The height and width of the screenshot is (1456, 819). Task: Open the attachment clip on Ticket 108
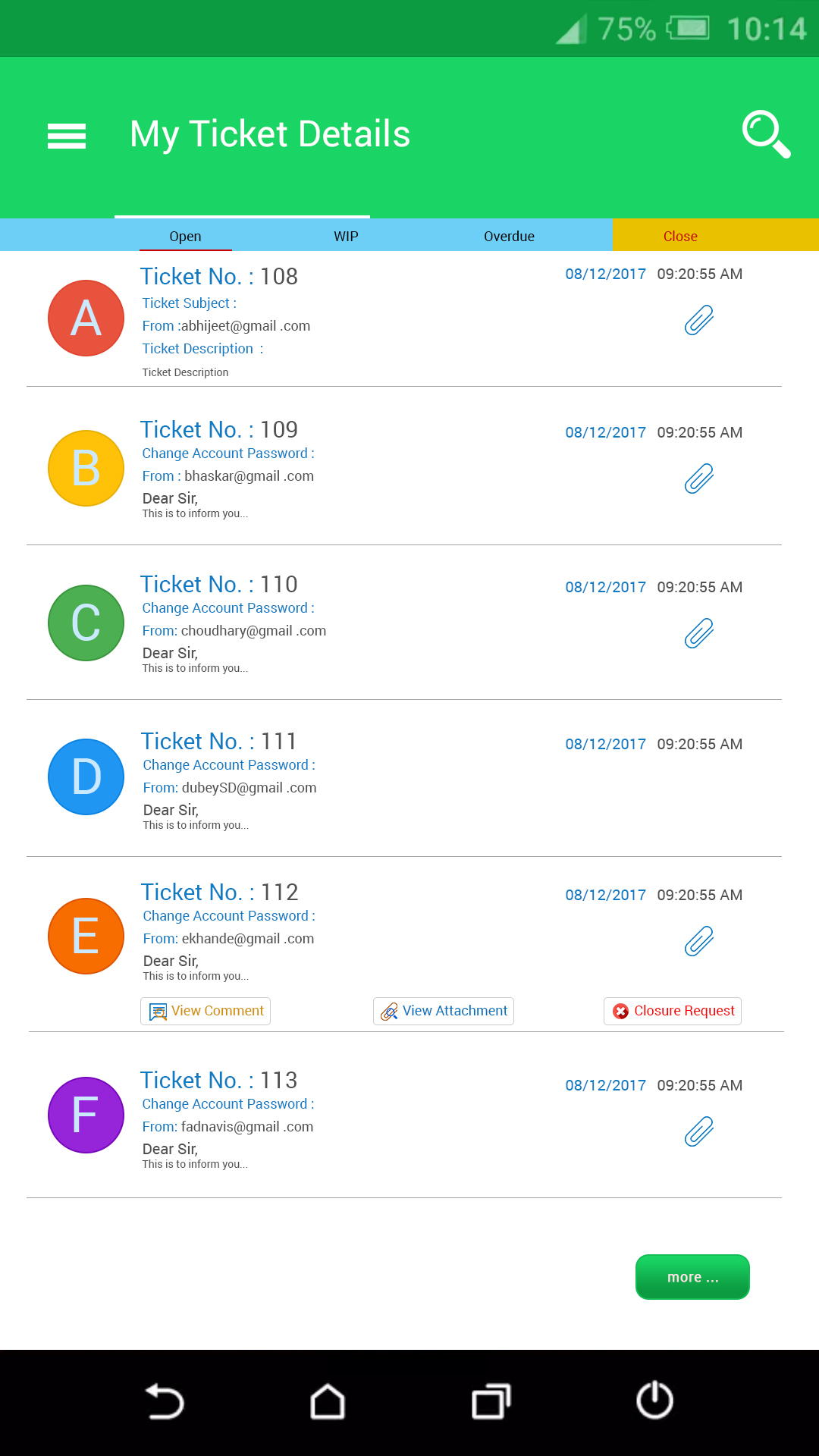699,320
